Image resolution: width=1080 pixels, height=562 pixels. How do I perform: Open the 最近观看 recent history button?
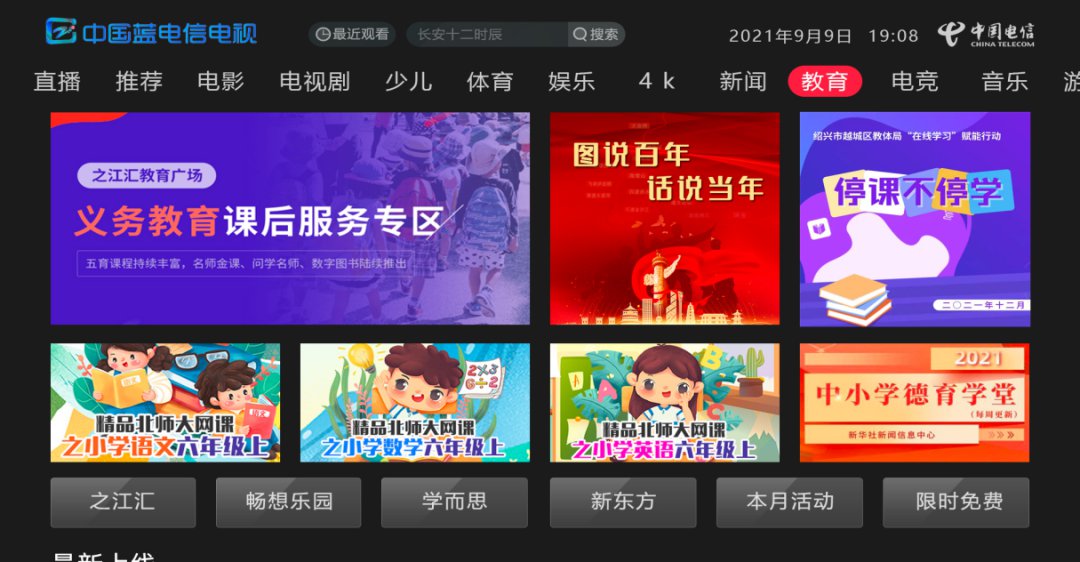tap(352, 34)
